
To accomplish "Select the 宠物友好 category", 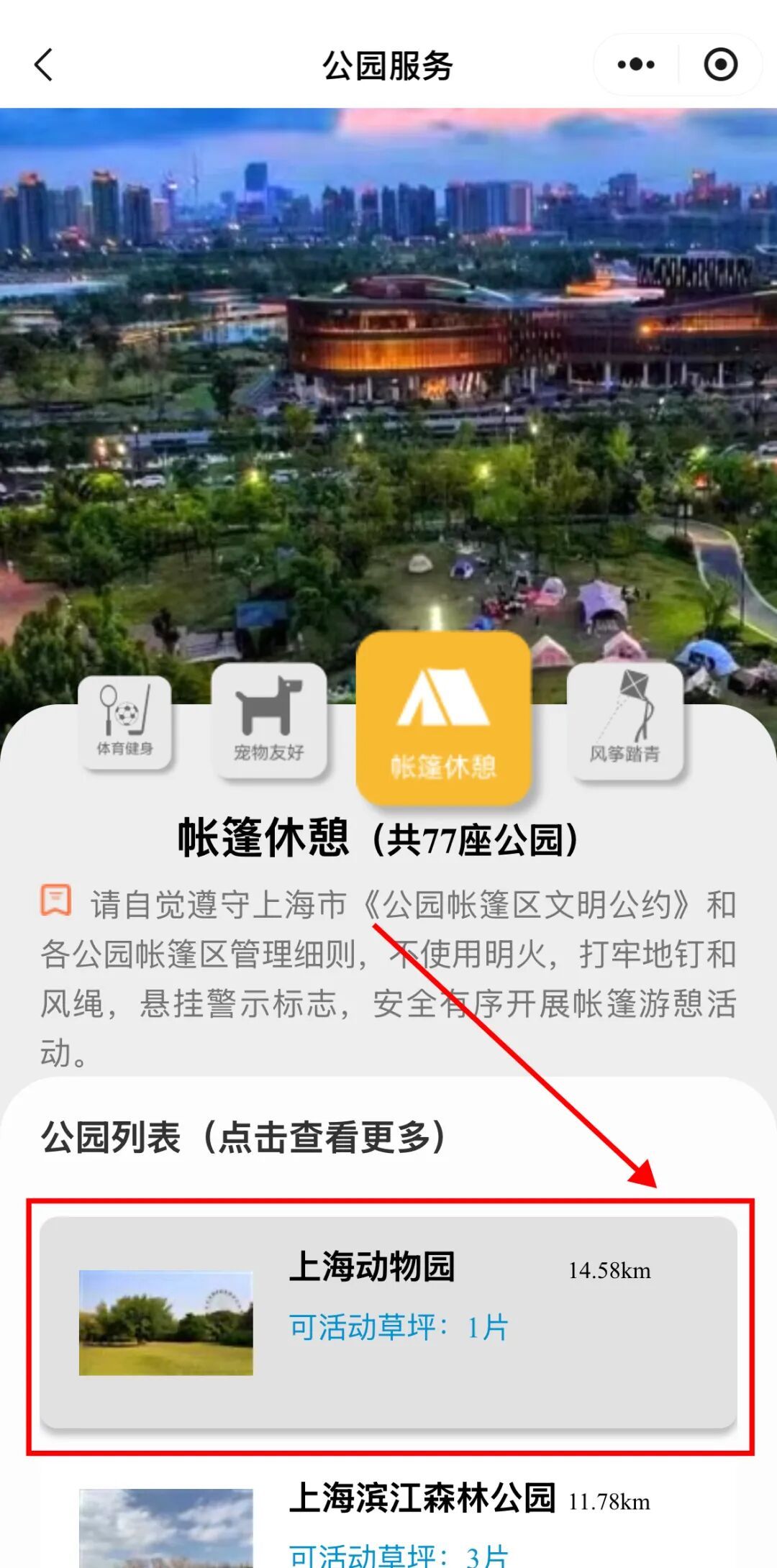I will (x=269, y=721).
